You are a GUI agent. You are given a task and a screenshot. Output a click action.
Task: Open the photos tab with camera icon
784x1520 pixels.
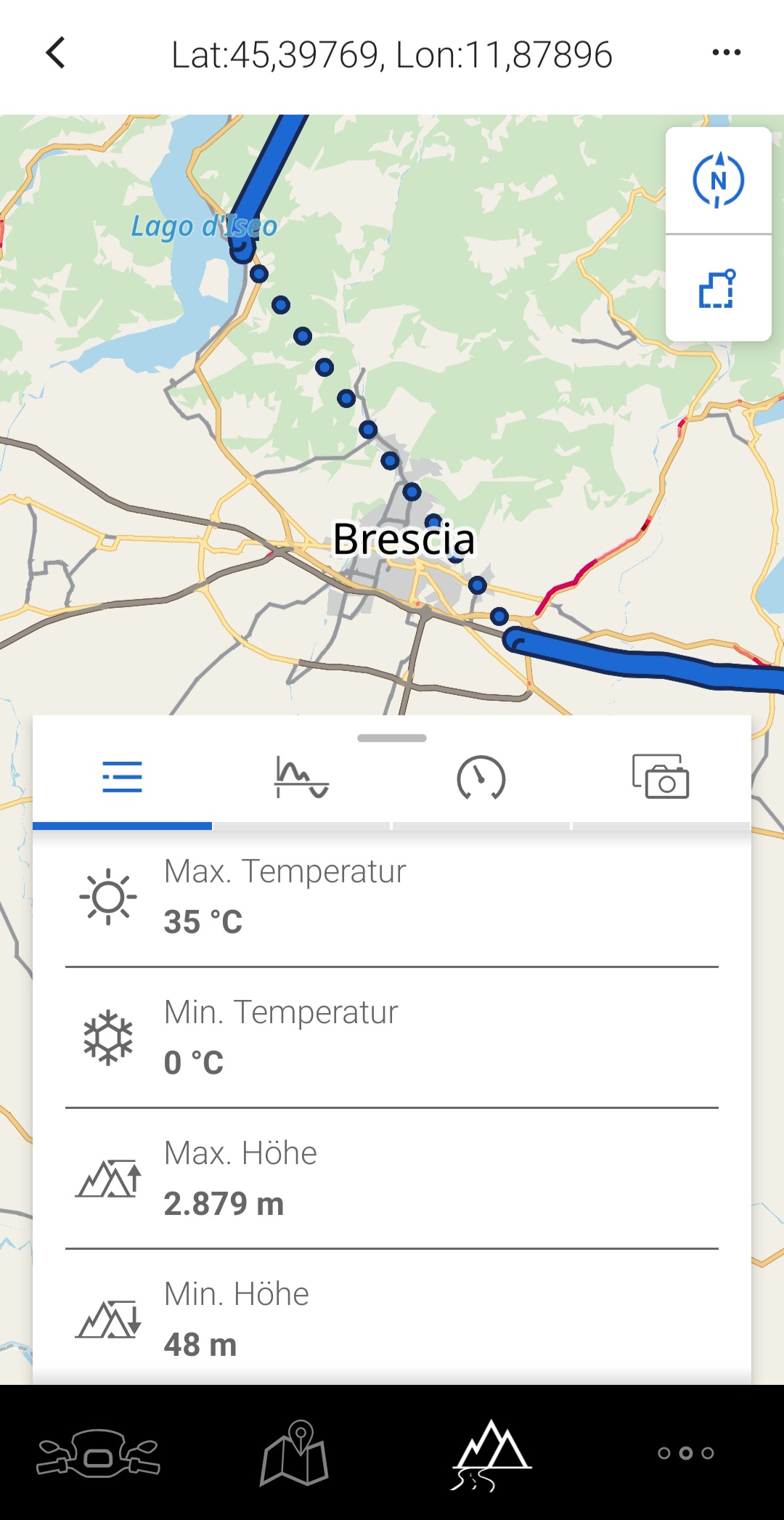coord(661,777)
